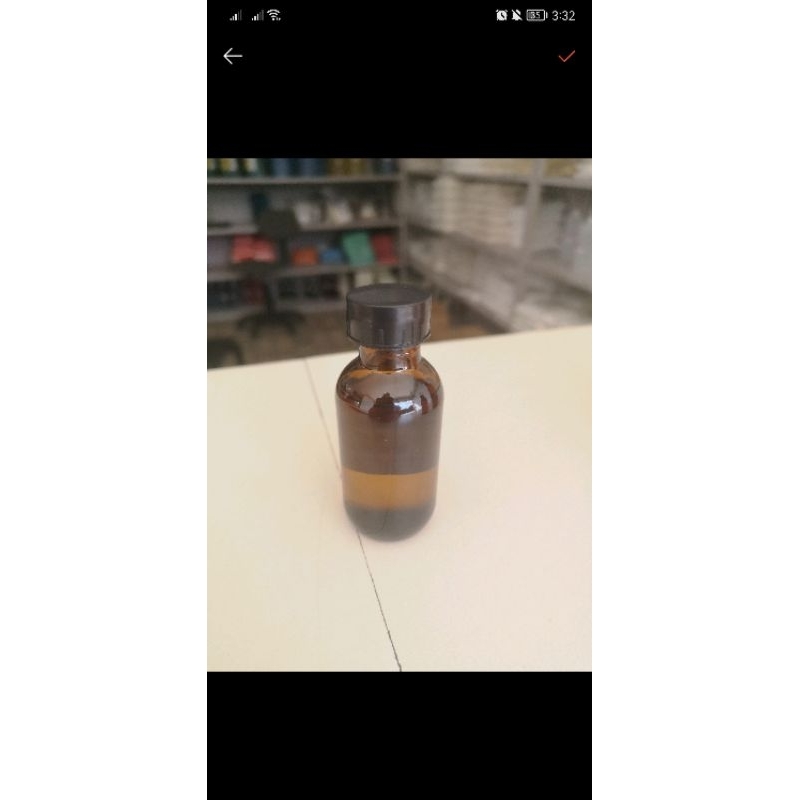Tap the back arrow
Image resolution: width=800 pixels, height=800 pixels.
tap(233, 56)
